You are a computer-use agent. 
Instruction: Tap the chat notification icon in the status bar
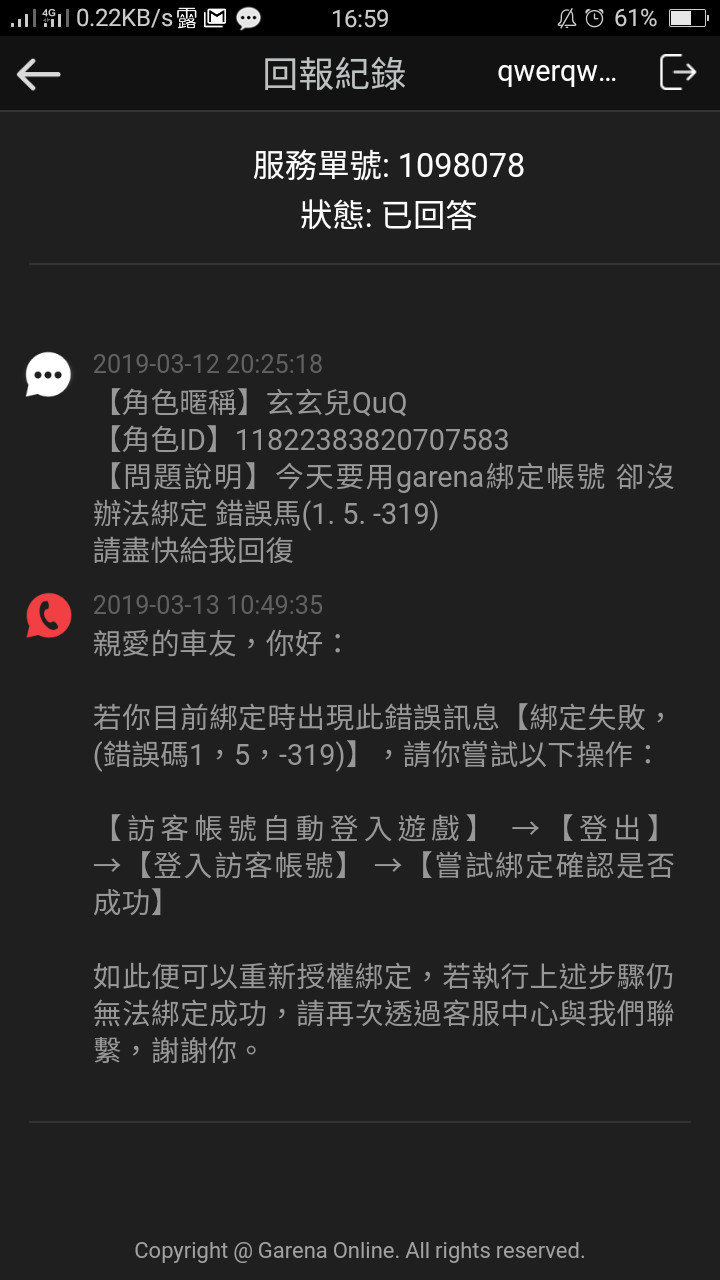coord(246,17)
